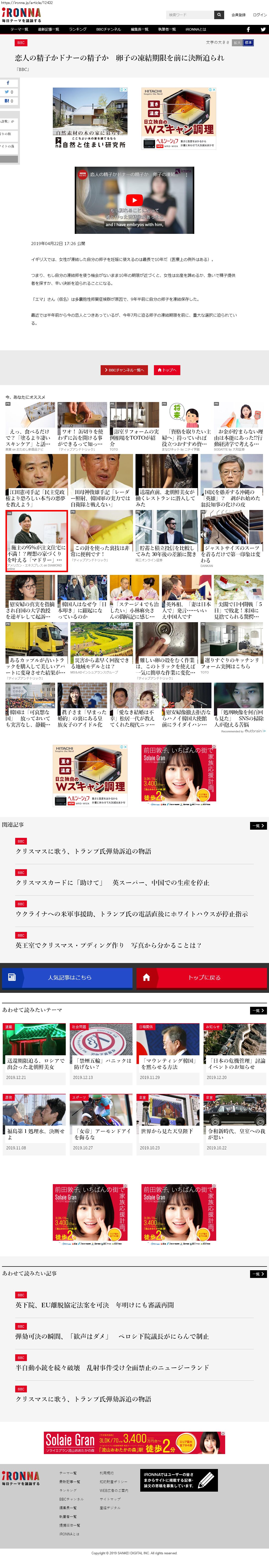Image resolution: width=269 pixels, height=1568 pixels.
Task: Open the ログイン link
Action: coord(260,15)
